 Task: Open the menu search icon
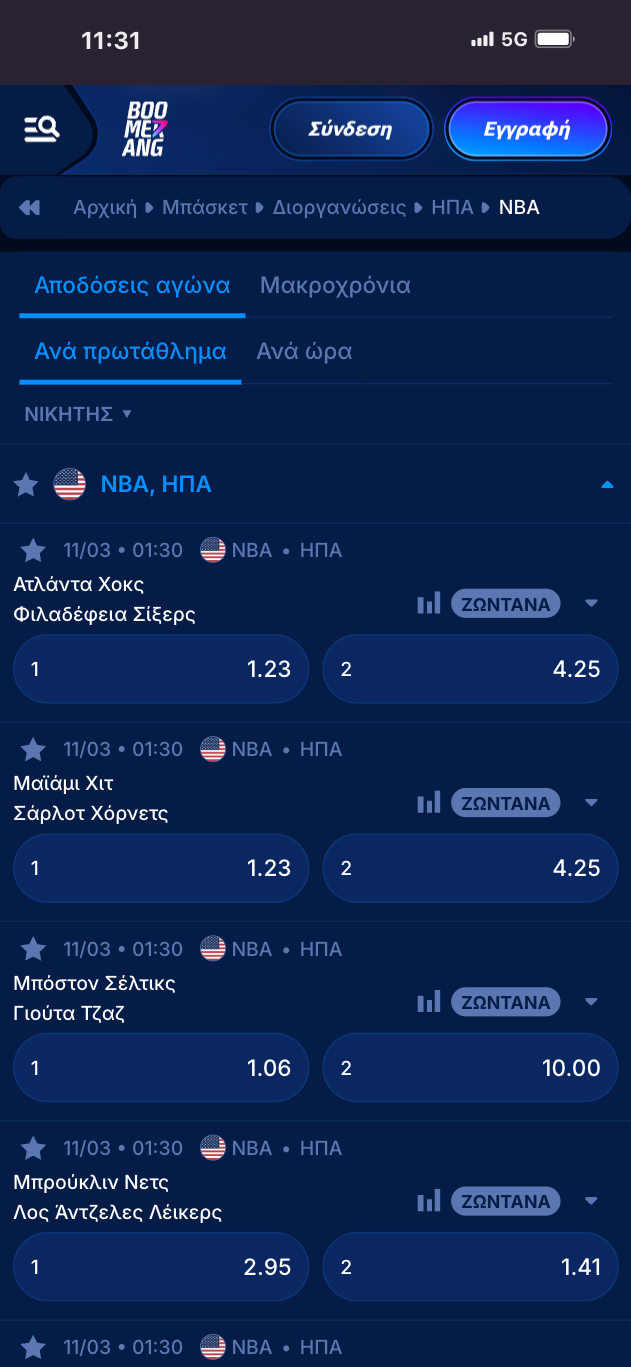tap(42, 128)
